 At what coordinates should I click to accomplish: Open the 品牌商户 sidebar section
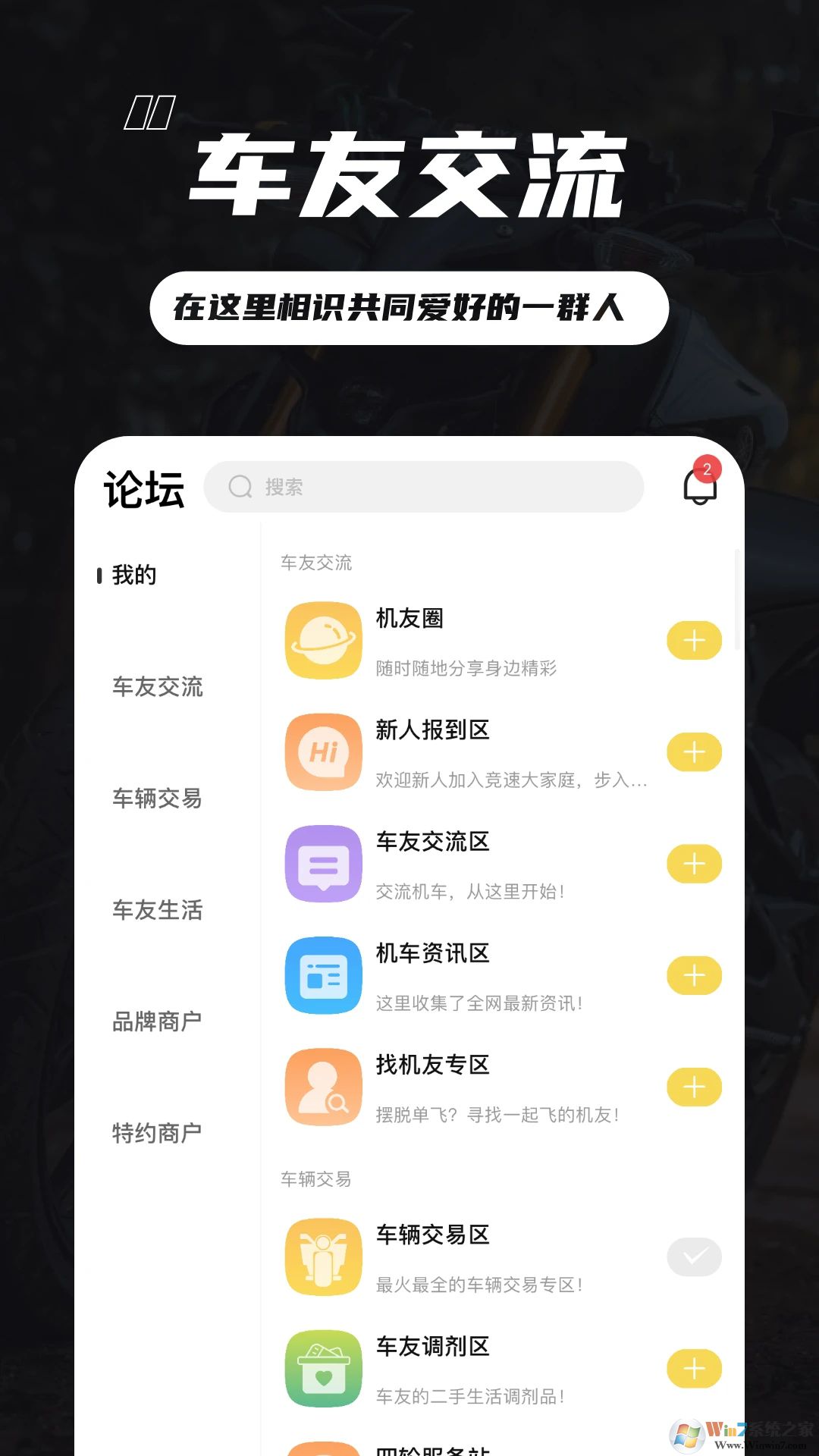coord(157,1022)
